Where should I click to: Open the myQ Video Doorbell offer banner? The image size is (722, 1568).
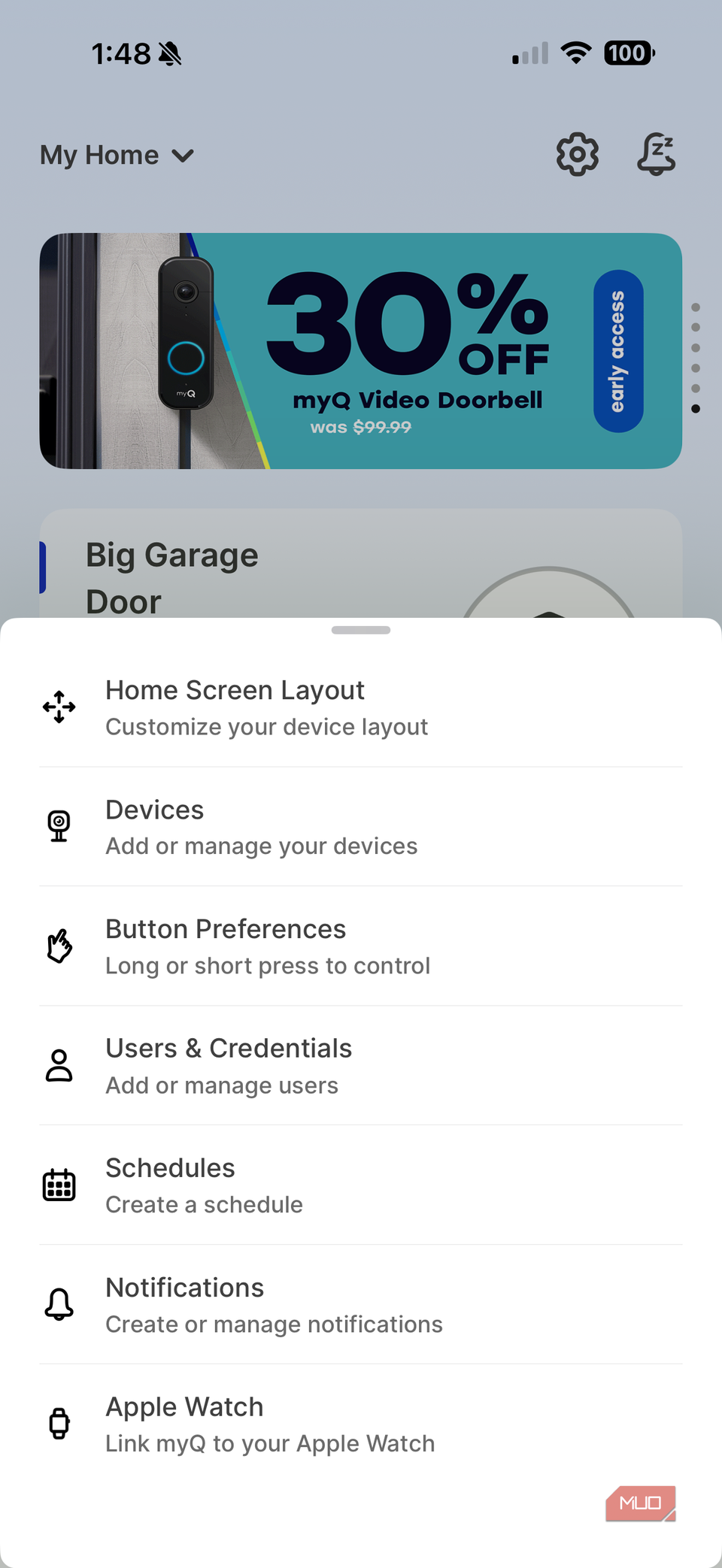361,351
